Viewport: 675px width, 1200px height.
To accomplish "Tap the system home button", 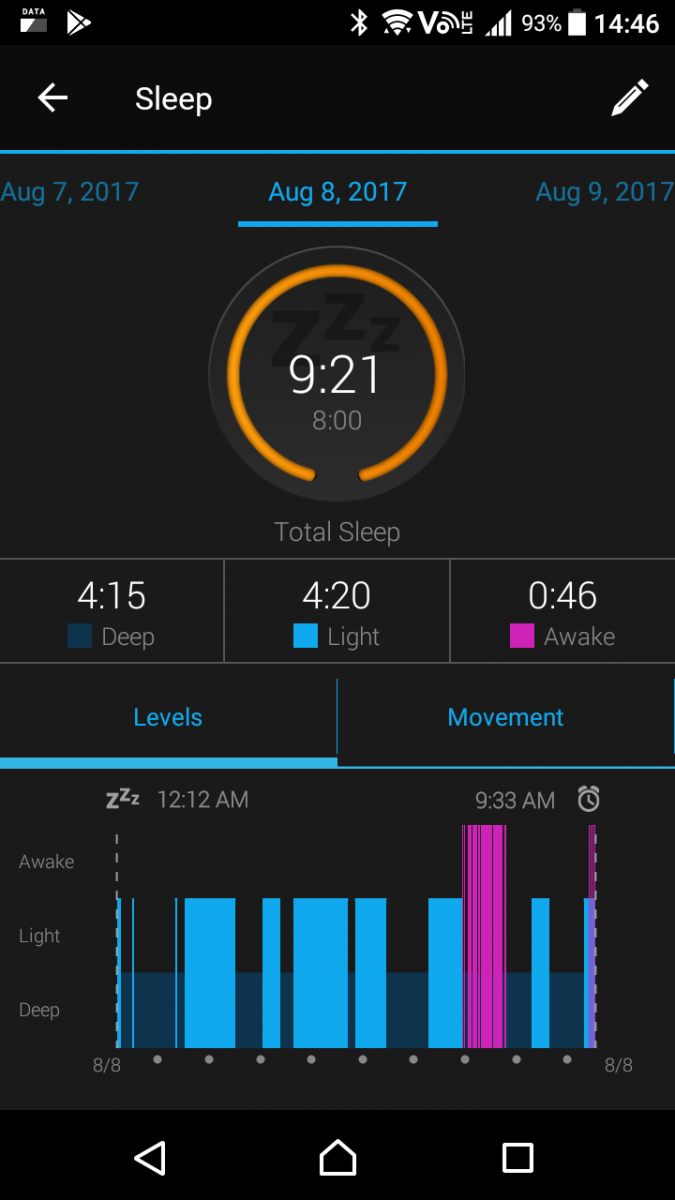I will click(337, 1158).
